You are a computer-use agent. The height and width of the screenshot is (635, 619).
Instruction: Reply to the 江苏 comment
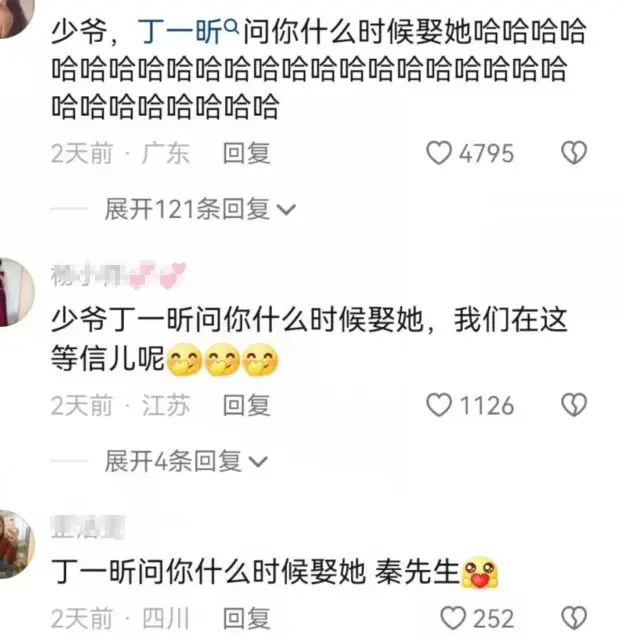[246, 405]
